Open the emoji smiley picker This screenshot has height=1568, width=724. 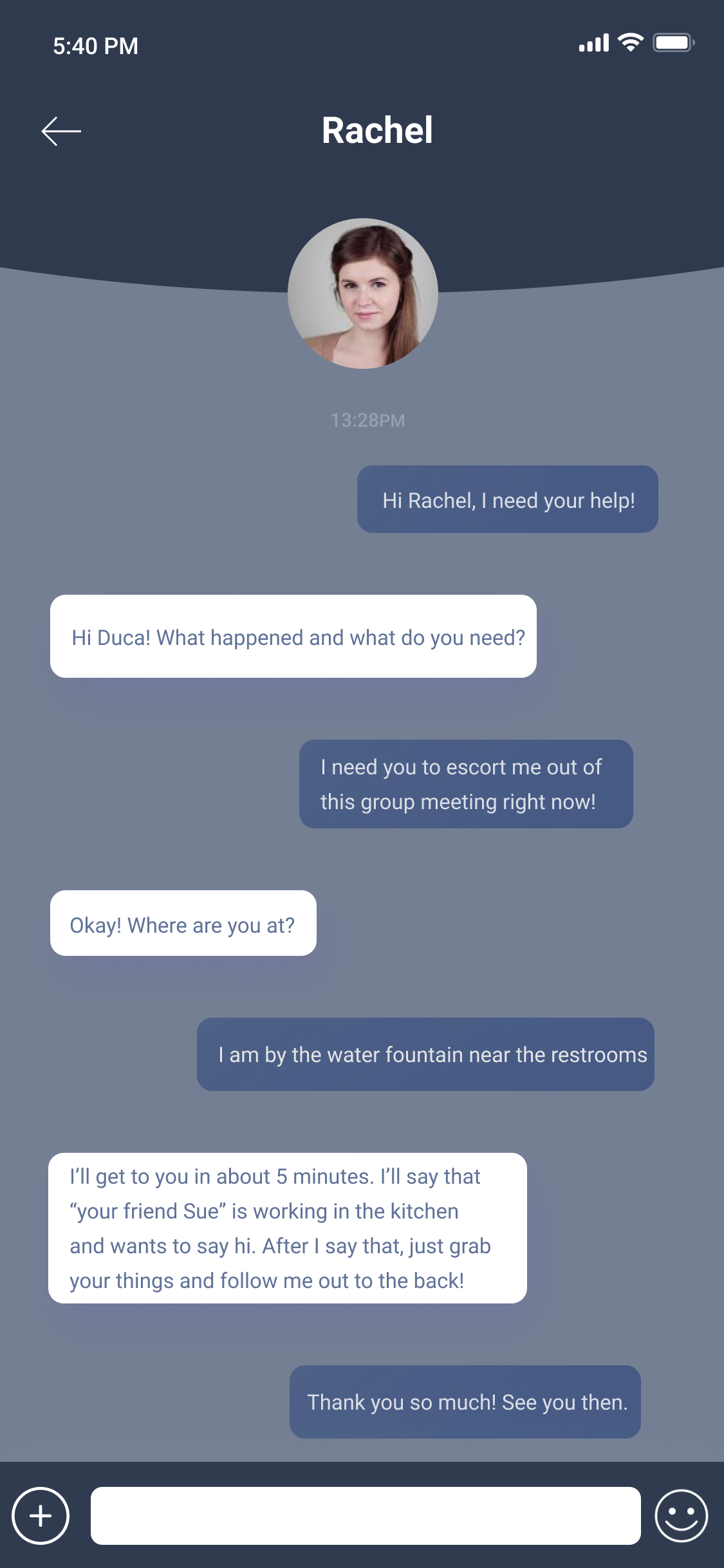682,1516
